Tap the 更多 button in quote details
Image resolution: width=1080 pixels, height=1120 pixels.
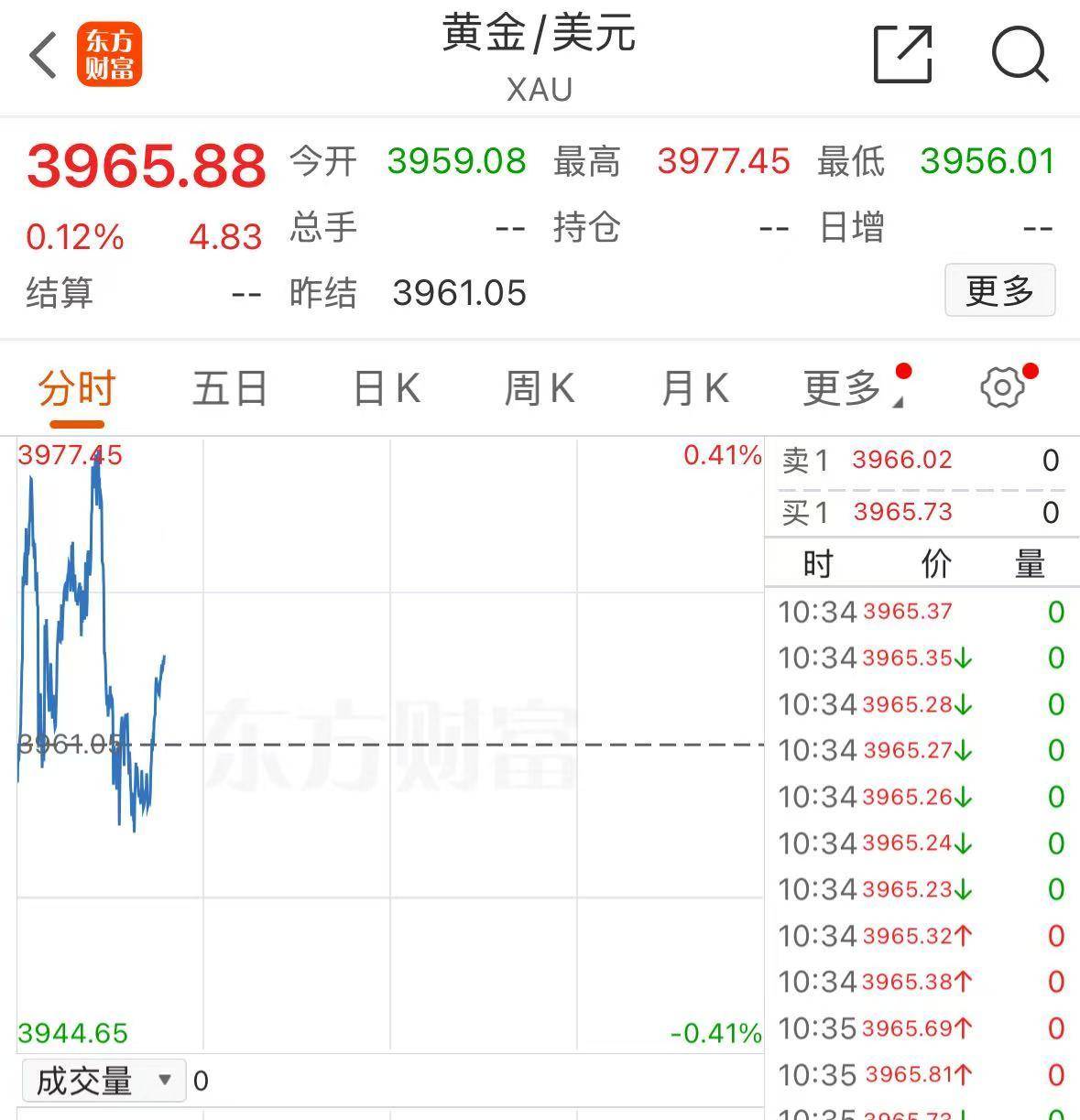[x=999, y=291]
